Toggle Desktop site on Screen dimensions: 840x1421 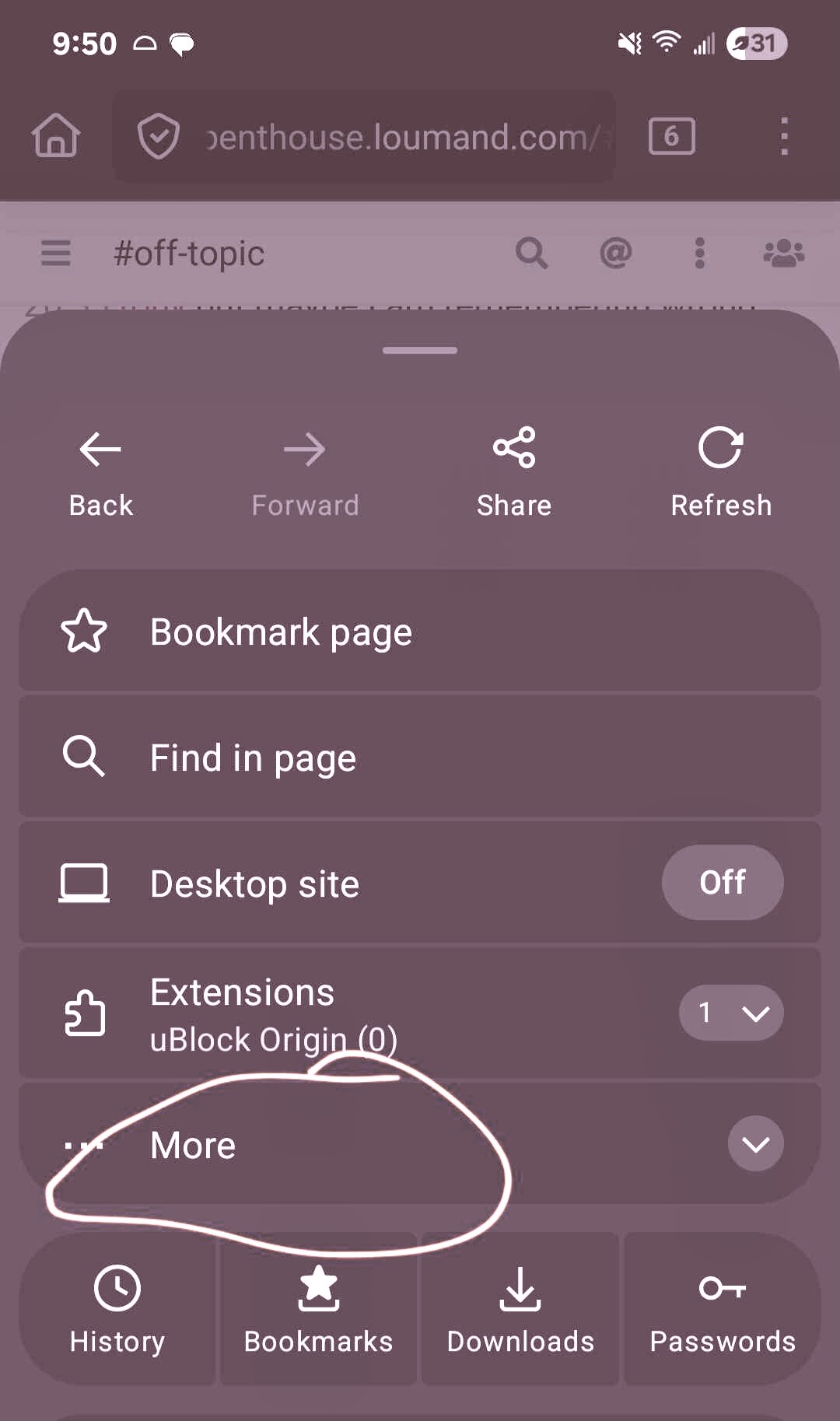pyautogui.click(x=722, y=883)
